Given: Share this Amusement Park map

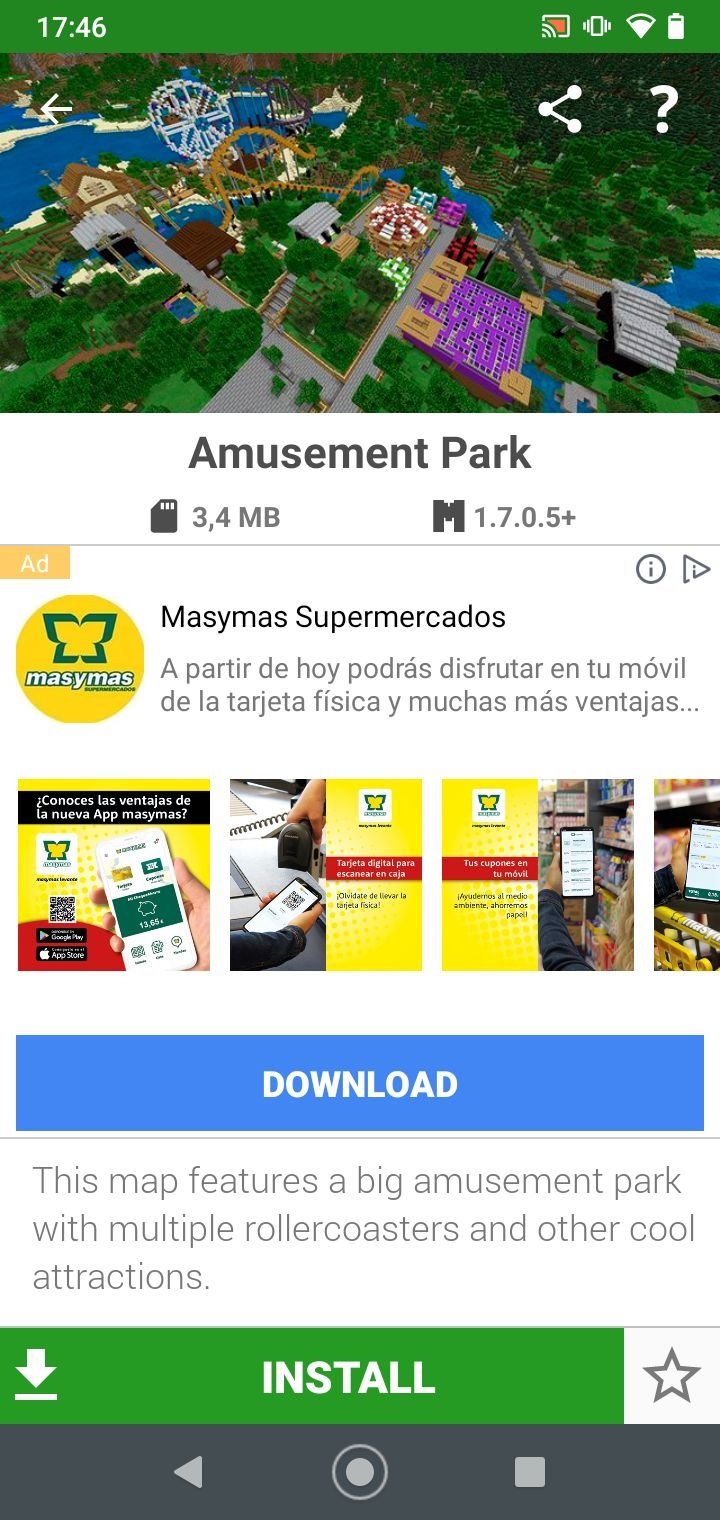Looking at the screenshot, I should tap(560, 109).
